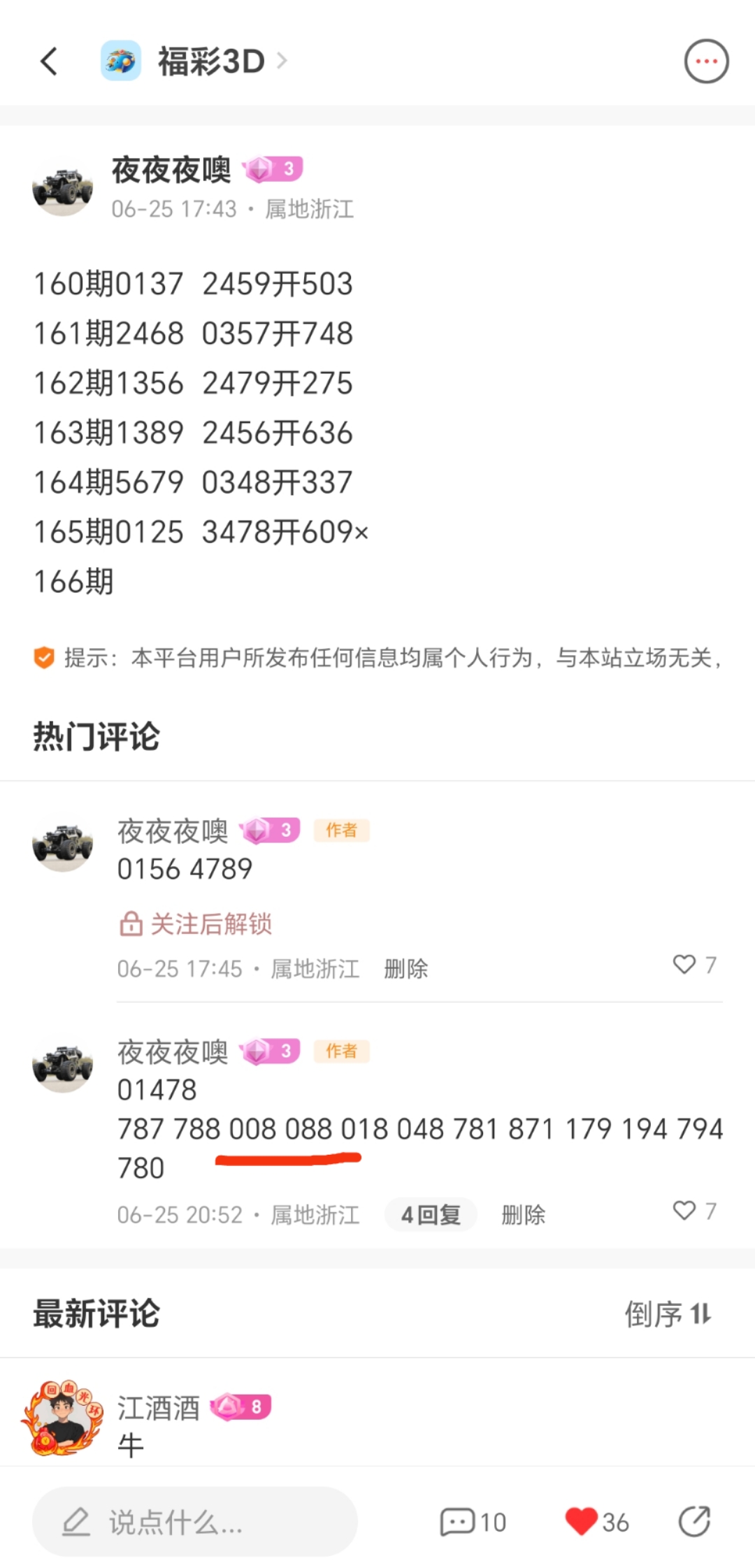Open the more options menu at top right
The image size is (755, 1568).
coord(707,61)
